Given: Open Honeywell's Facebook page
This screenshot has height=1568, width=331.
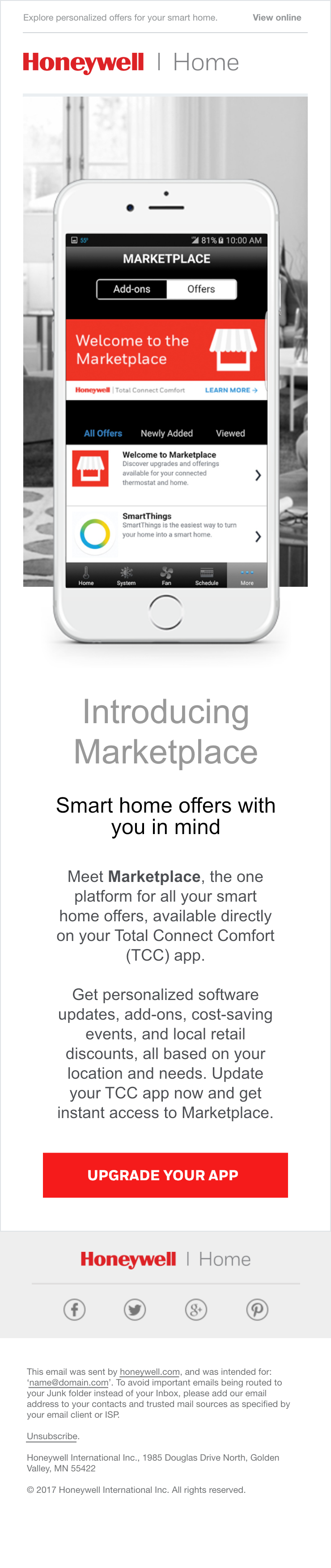Looking at the screenshot, I should (74, 1309).
